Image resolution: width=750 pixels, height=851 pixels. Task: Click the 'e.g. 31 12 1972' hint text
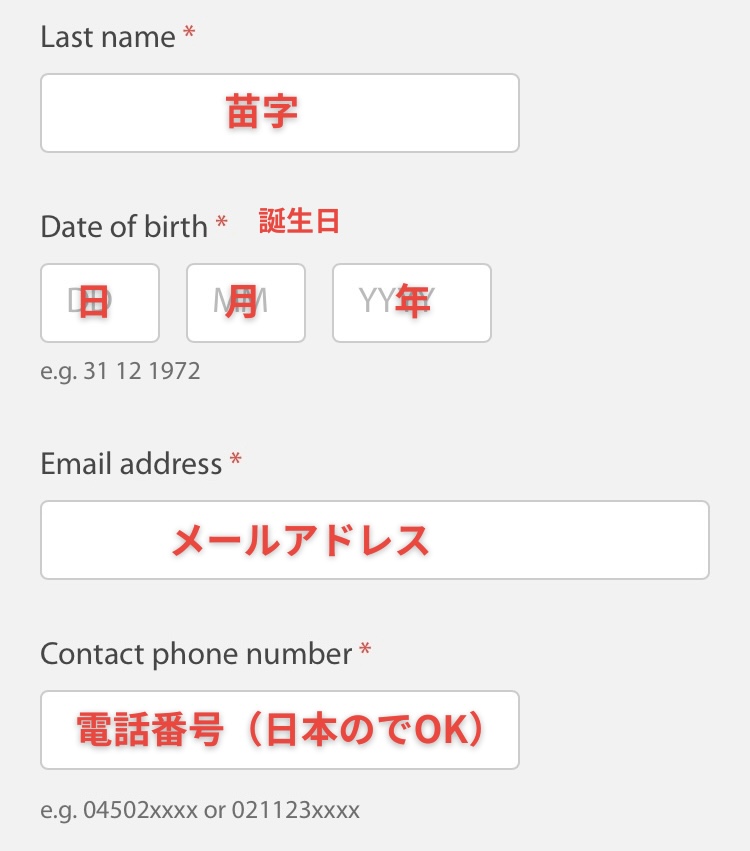pos(120,371)
